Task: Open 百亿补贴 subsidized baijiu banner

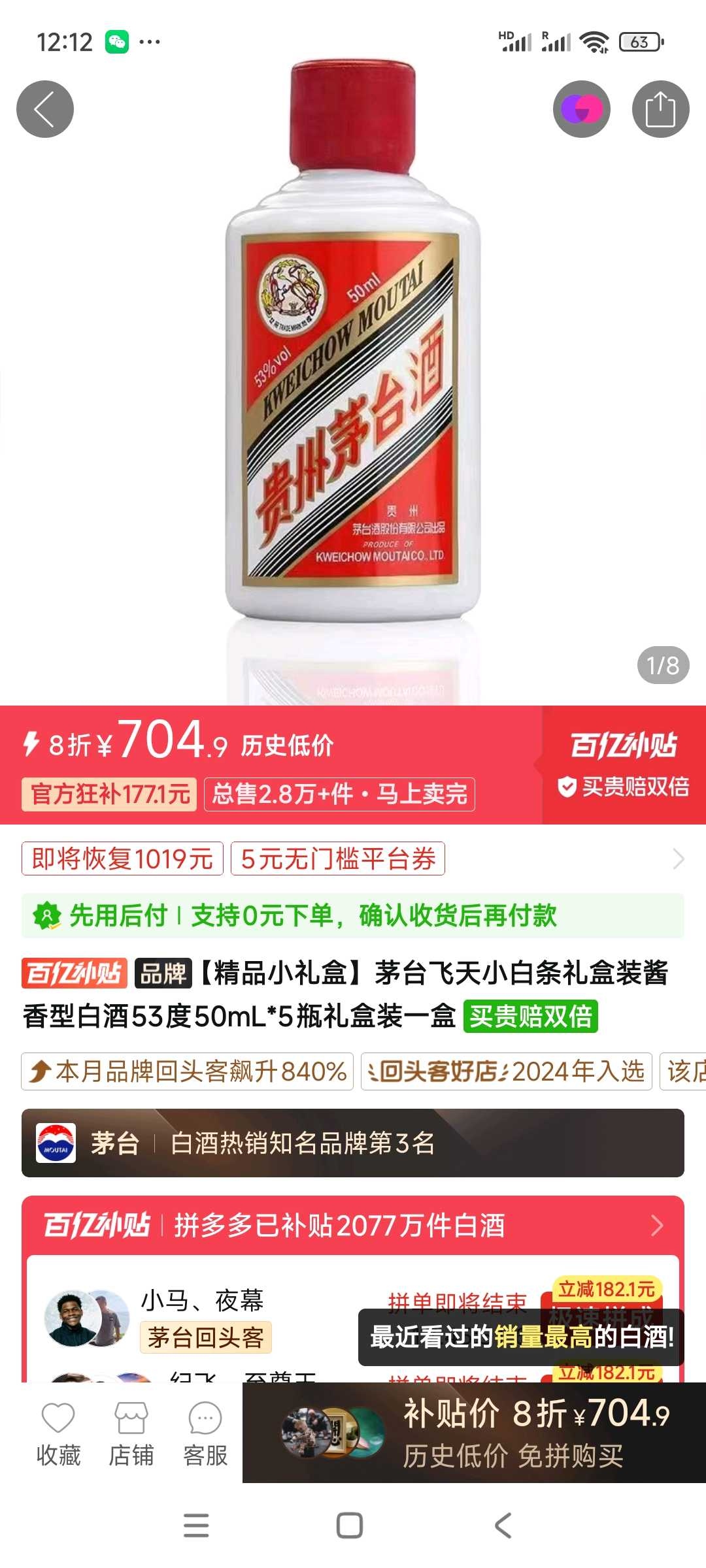Action: [353, 1225]
